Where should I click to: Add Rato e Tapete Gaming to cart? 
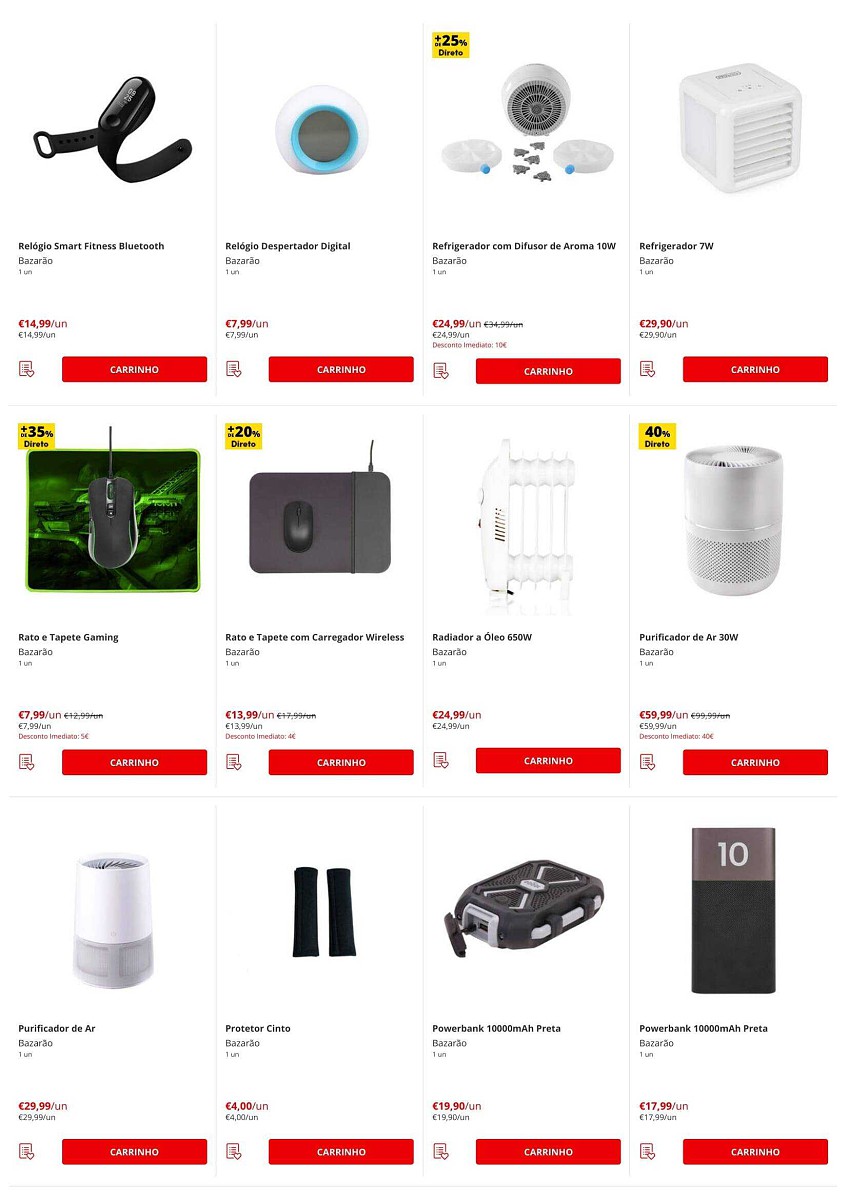tap(134, 762)
